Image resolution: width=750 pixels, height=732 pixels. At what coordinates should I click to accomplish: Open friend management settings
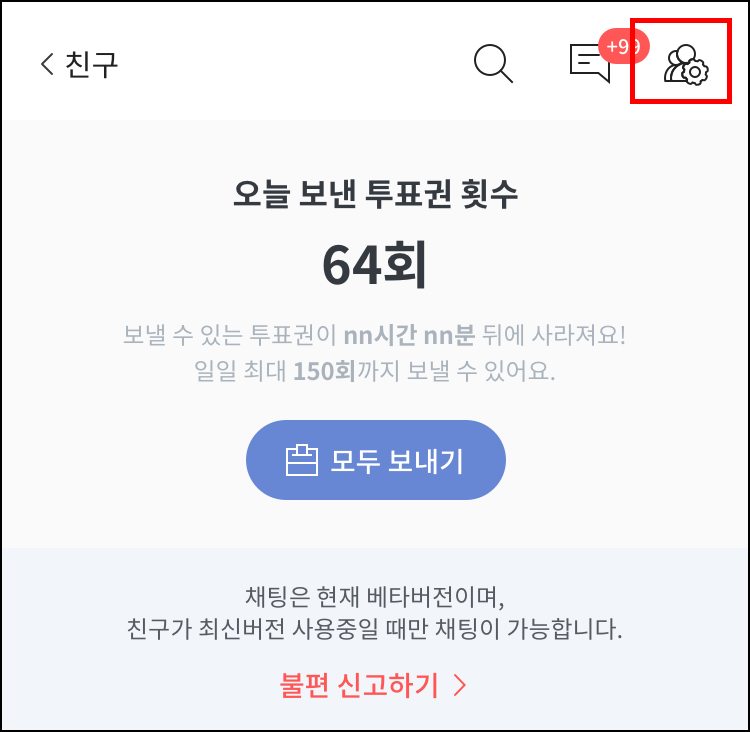(x=685, y=65)
